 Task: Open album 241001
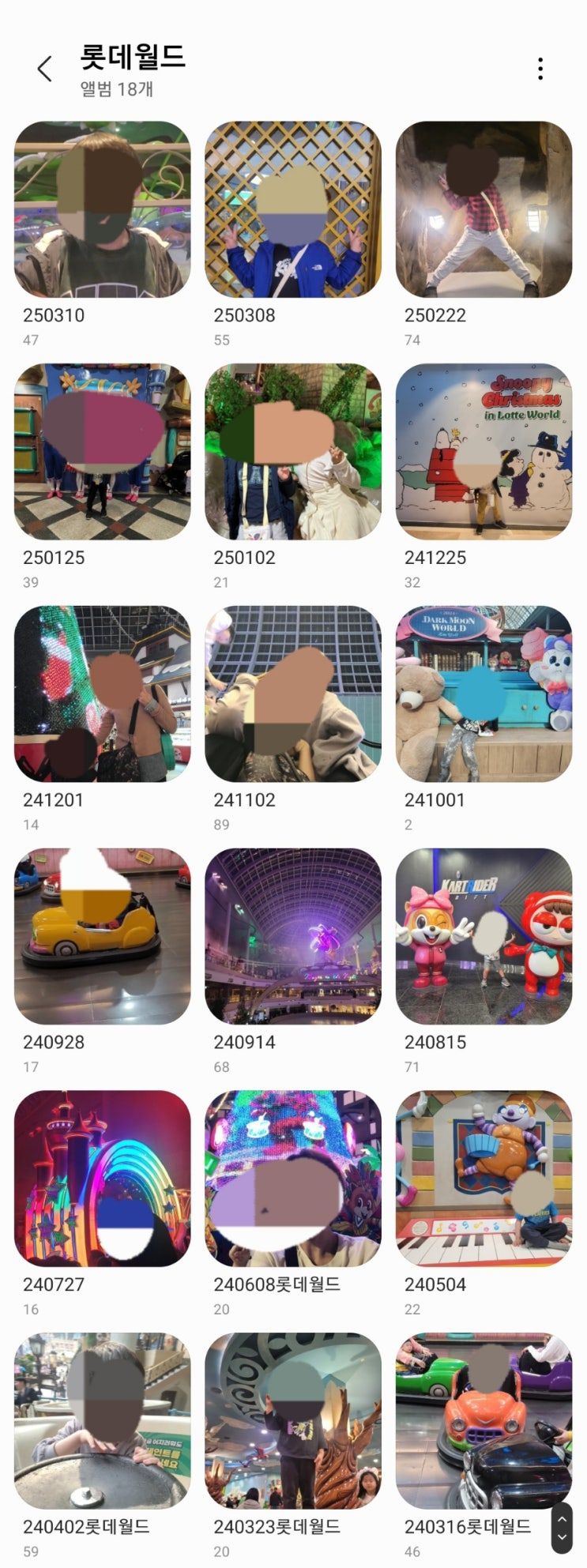click(484, 694)
